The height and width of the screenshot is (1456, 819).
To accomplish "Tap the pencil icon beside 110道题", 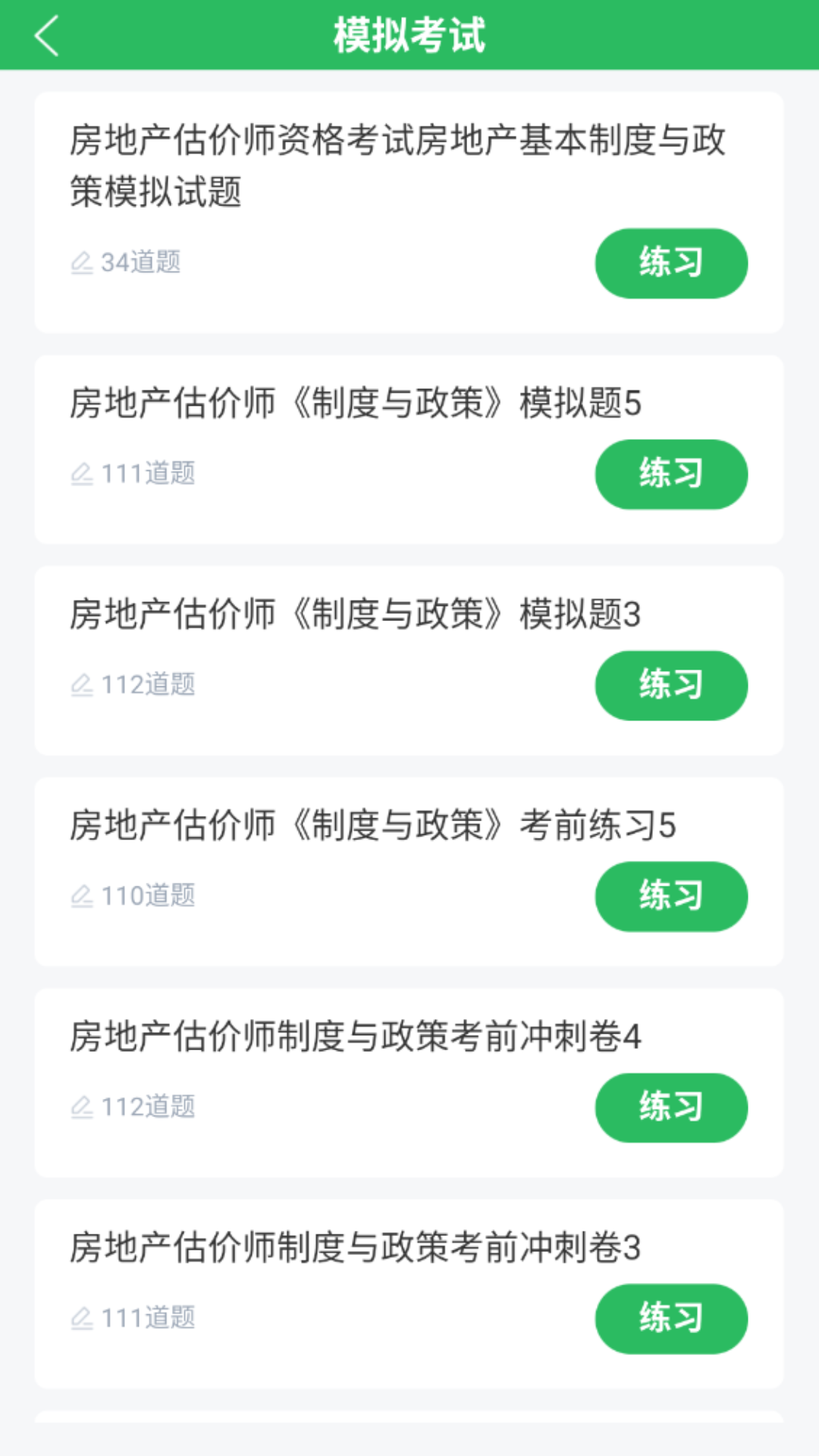I will click(83, 896).
